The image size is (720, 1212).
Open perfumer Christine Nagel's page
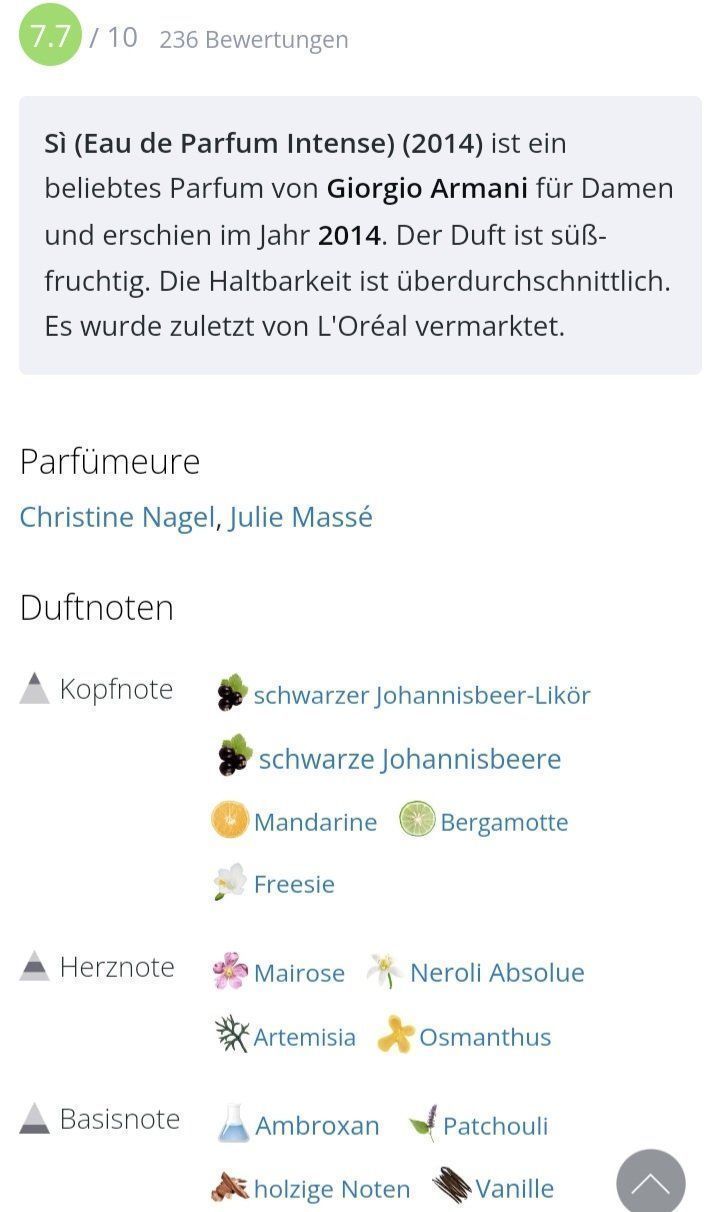point(117,517)
